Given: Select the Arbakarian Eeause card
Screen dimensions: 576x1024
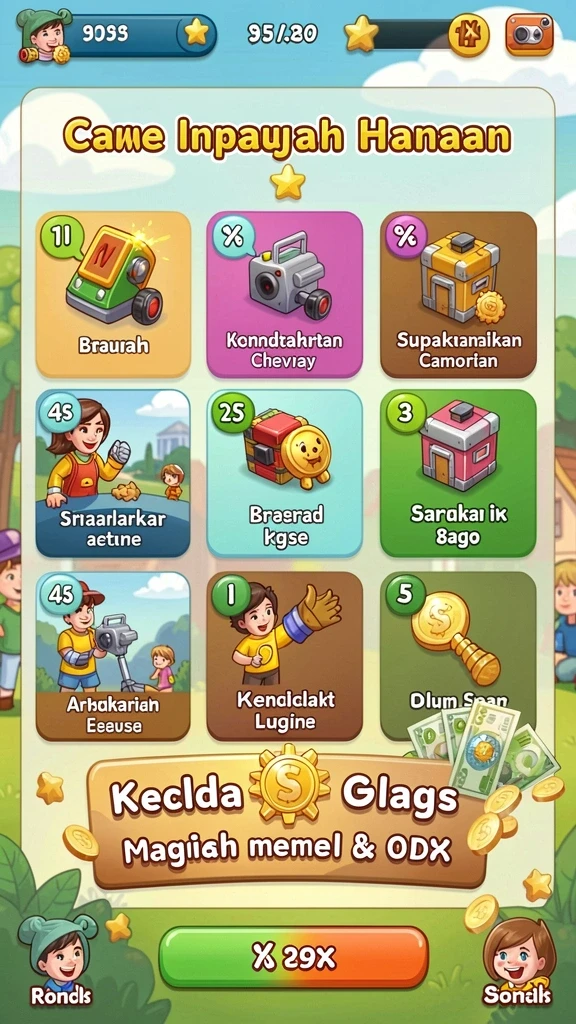Looking at the screenshot, I should tap(114, 656).
